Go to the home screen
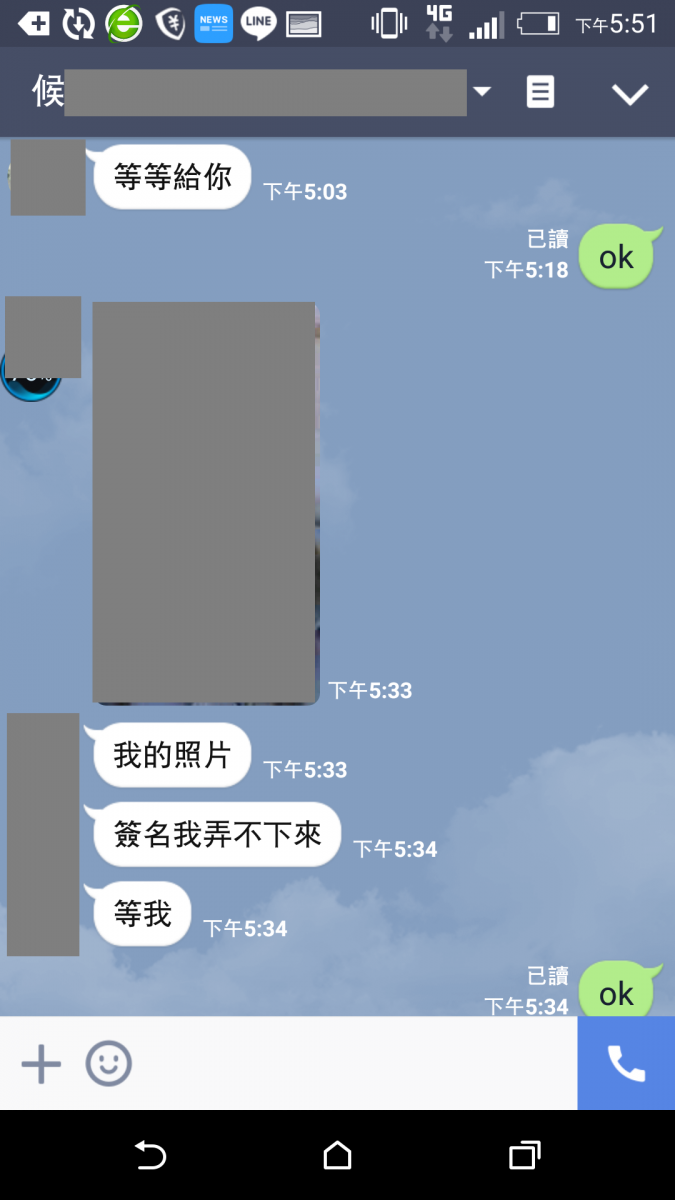The image size is (675, 1200). [x=337, y=1156]
